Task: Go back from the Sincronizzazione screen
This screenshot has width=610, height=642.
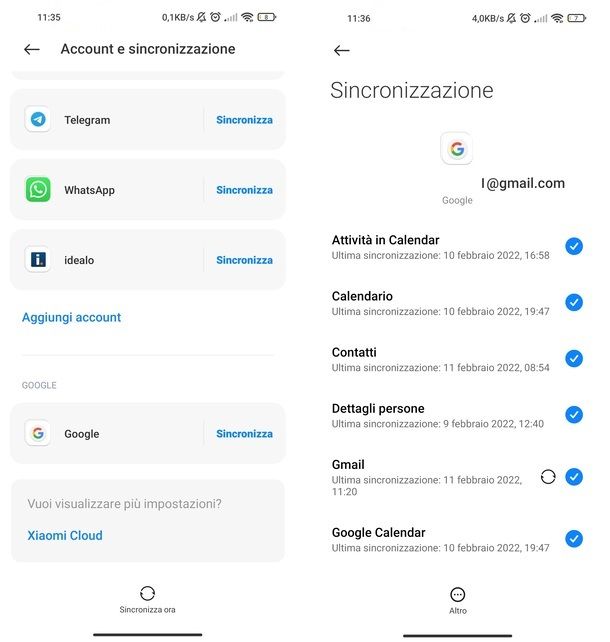Action: [x=342, y=50]
